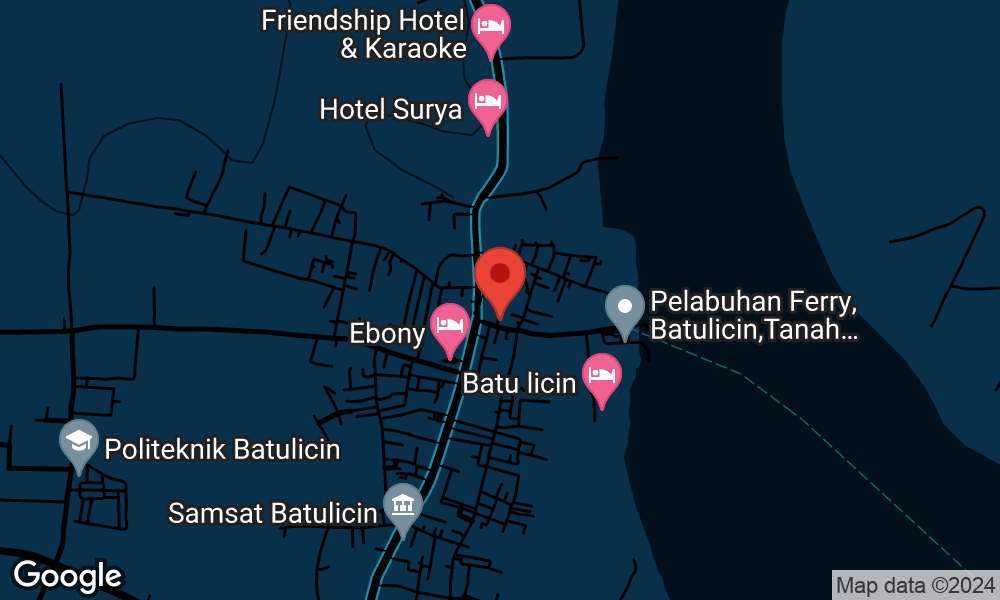Select the Hotel Surya marker

click(x=487, y=101)
